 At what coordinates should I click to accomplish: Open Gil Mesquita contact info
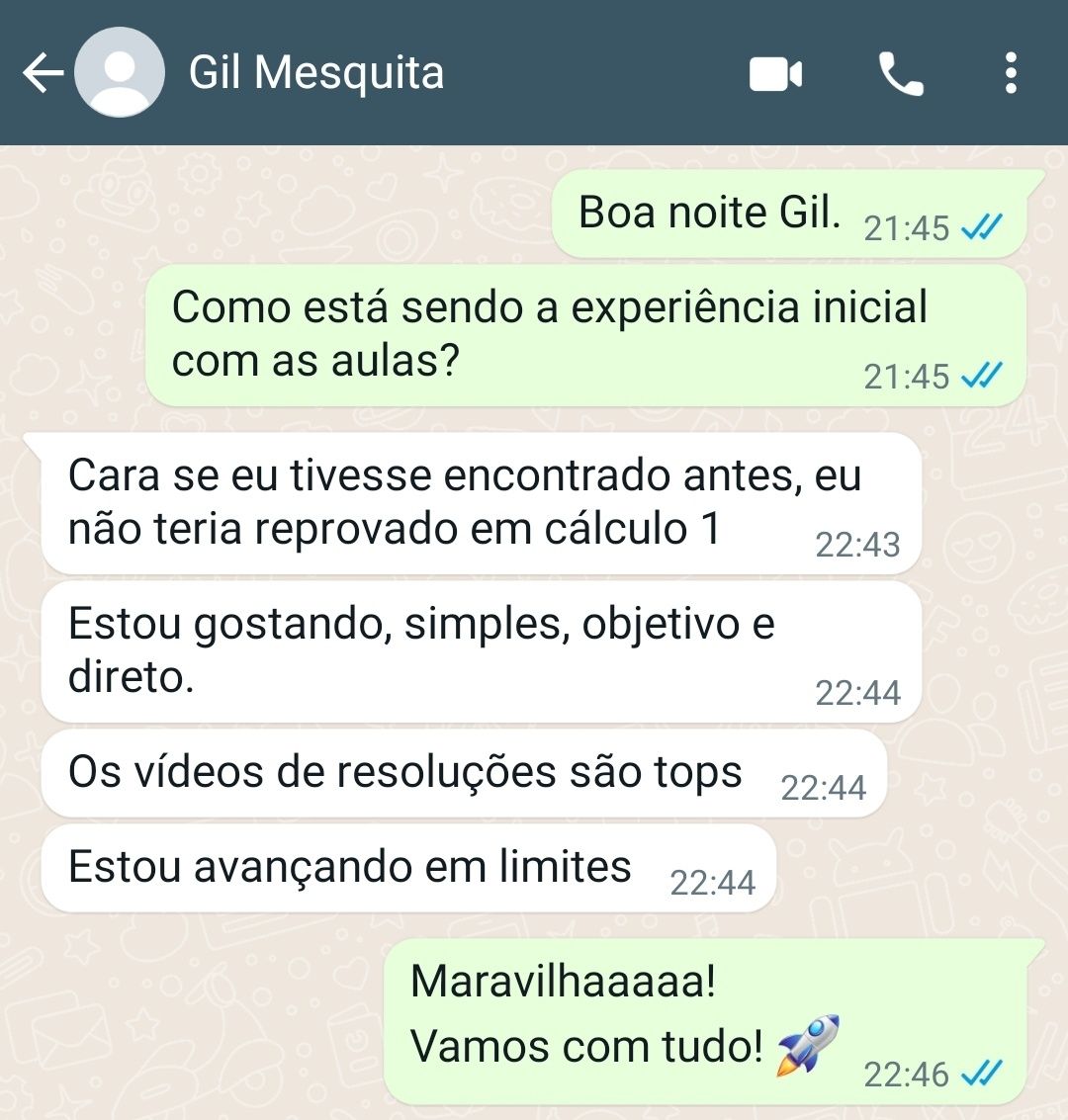(316, 73)
